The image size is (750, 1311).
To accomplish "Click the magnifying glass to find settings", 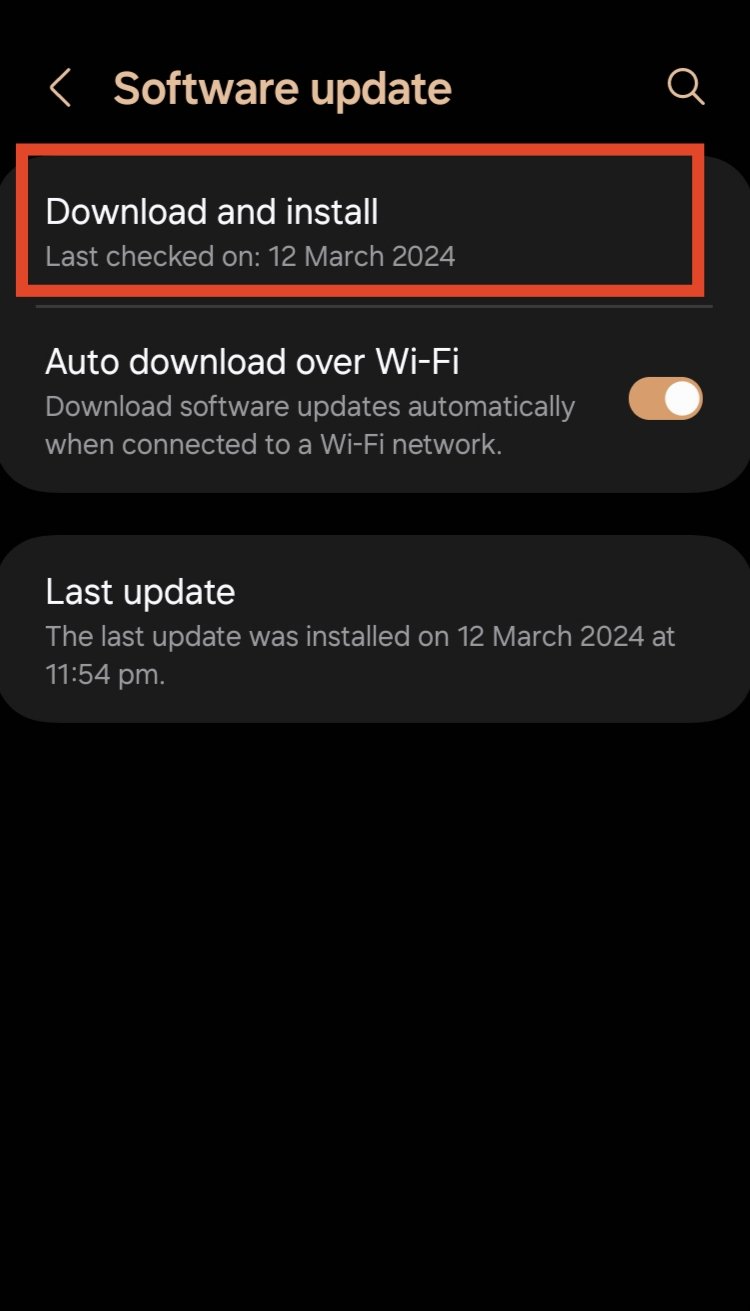I will point(686,87).
